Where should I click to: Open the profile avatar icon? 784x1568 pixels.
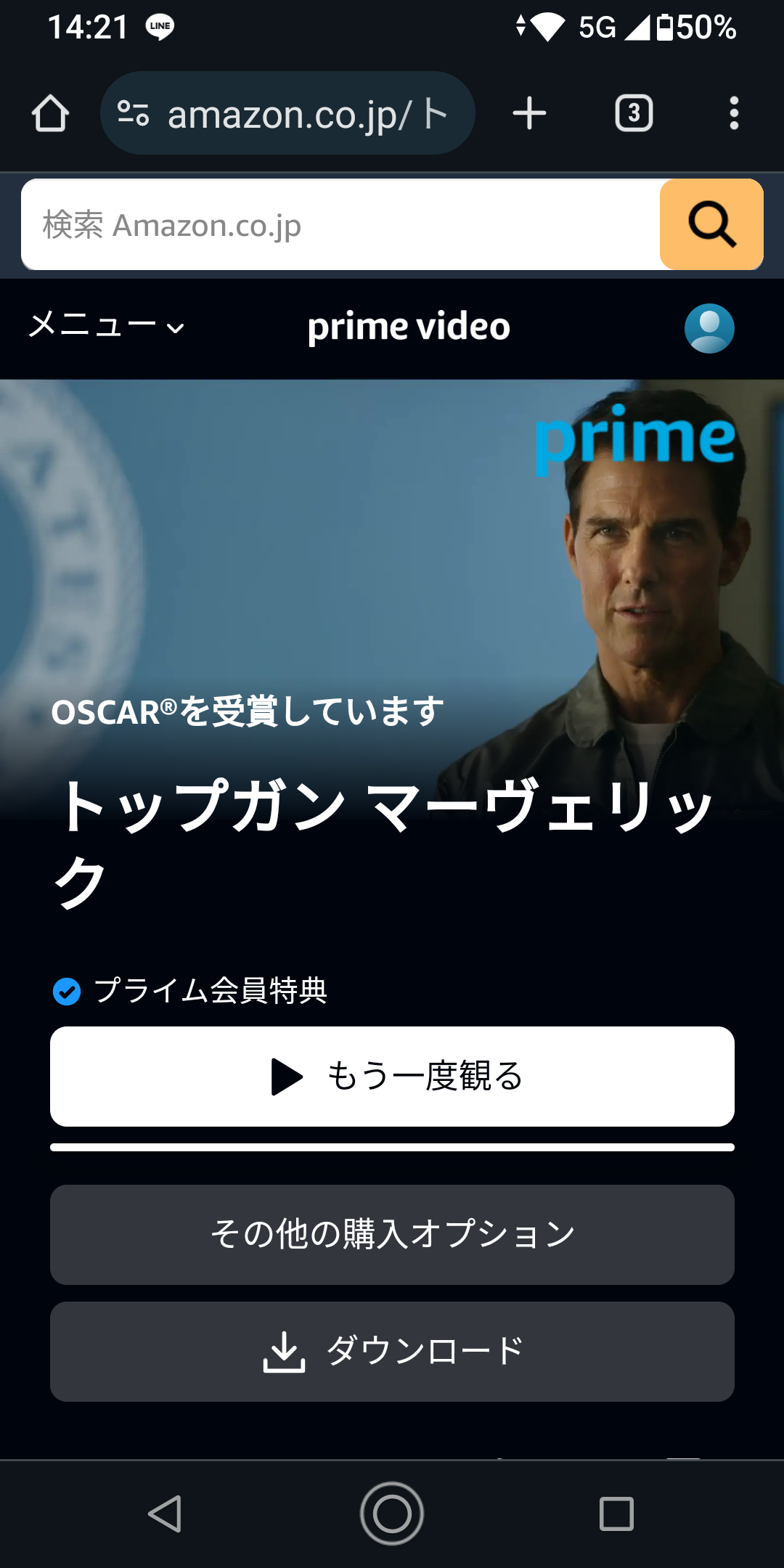(x=709, y=328)
